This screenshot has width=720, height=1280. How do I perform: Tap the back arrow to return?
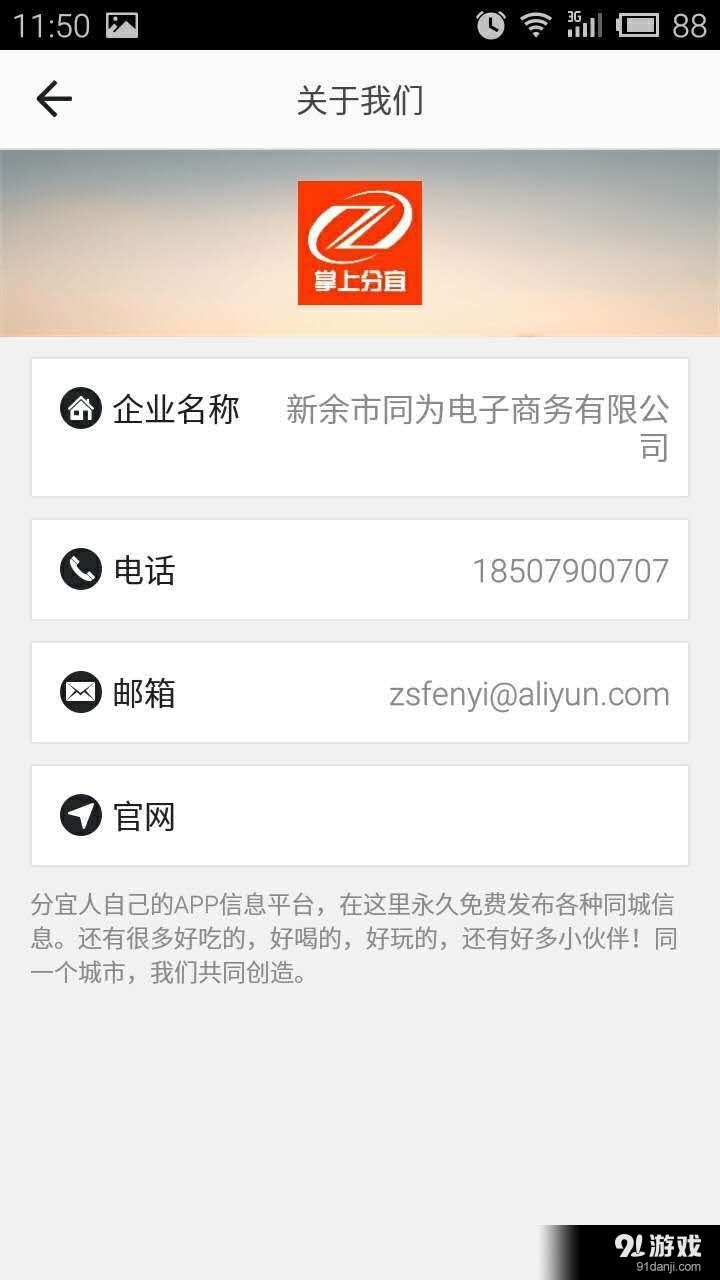(53, 99)
